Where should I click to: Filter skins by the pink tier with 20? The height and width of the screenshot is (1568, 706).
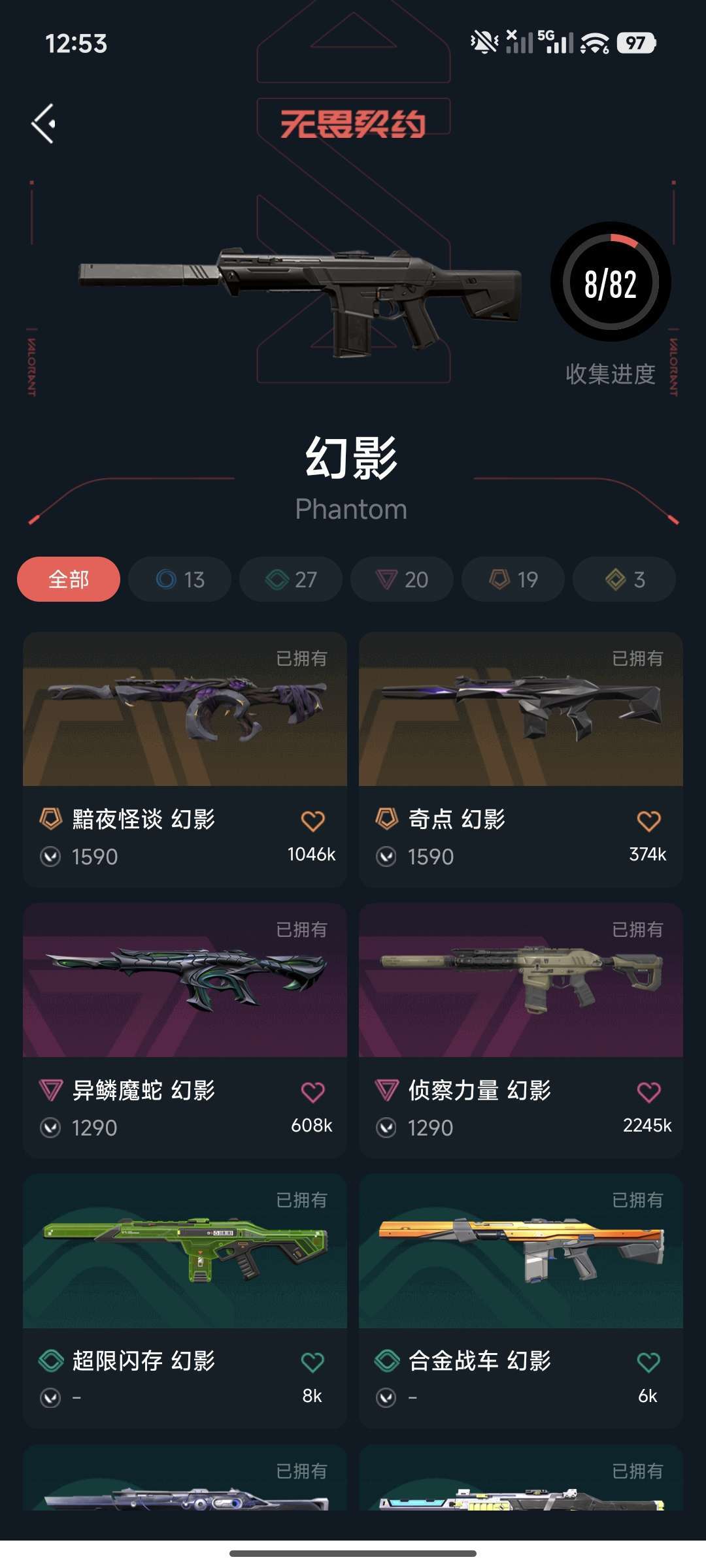(402, 580)
